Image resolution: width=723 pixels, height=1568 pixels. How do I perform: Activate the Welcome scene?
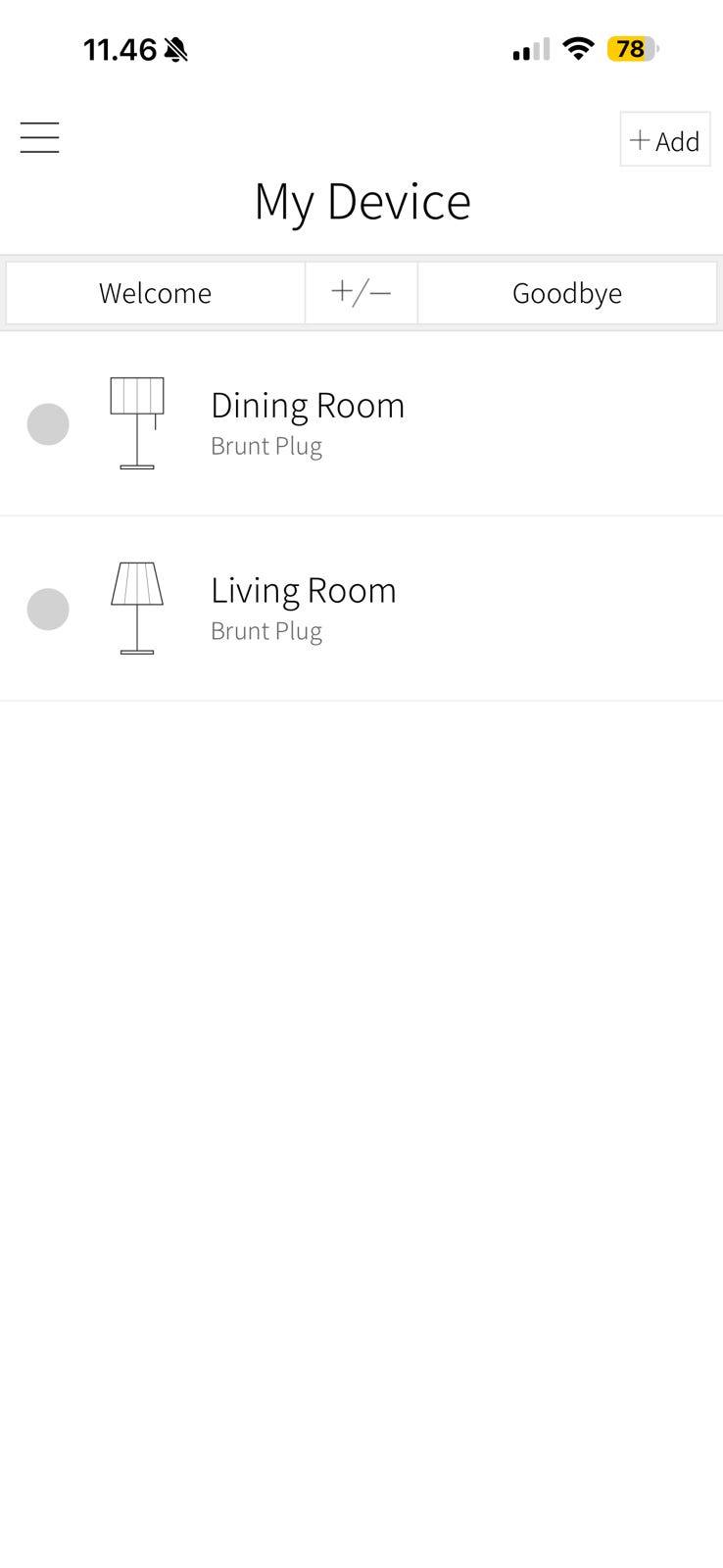tap(156, 293)
